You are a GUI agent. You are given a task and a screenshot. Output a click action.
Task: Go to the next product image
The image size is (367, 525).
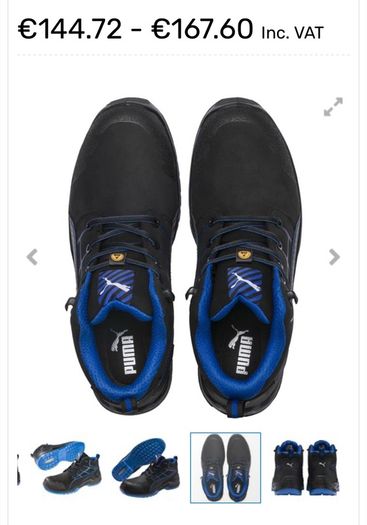click(334, 257)
